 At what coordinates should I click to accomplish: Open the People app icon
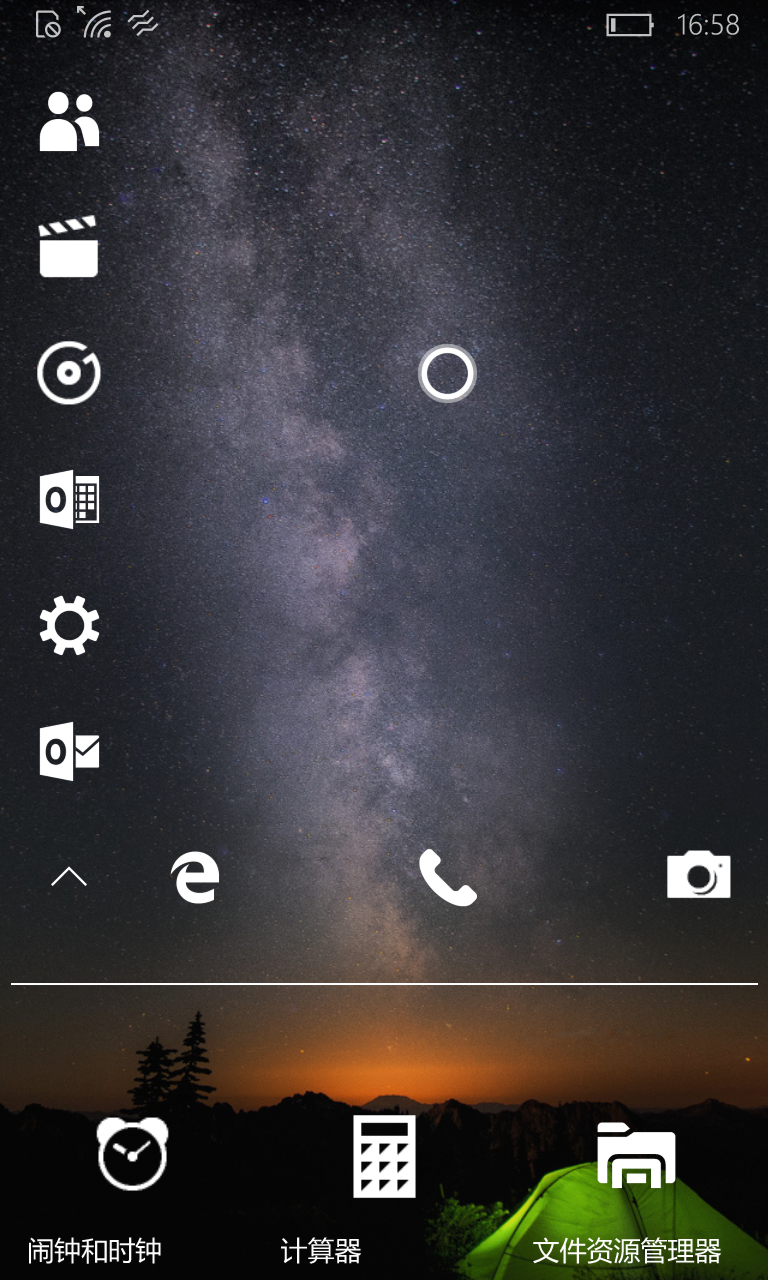tap(69, 121)
